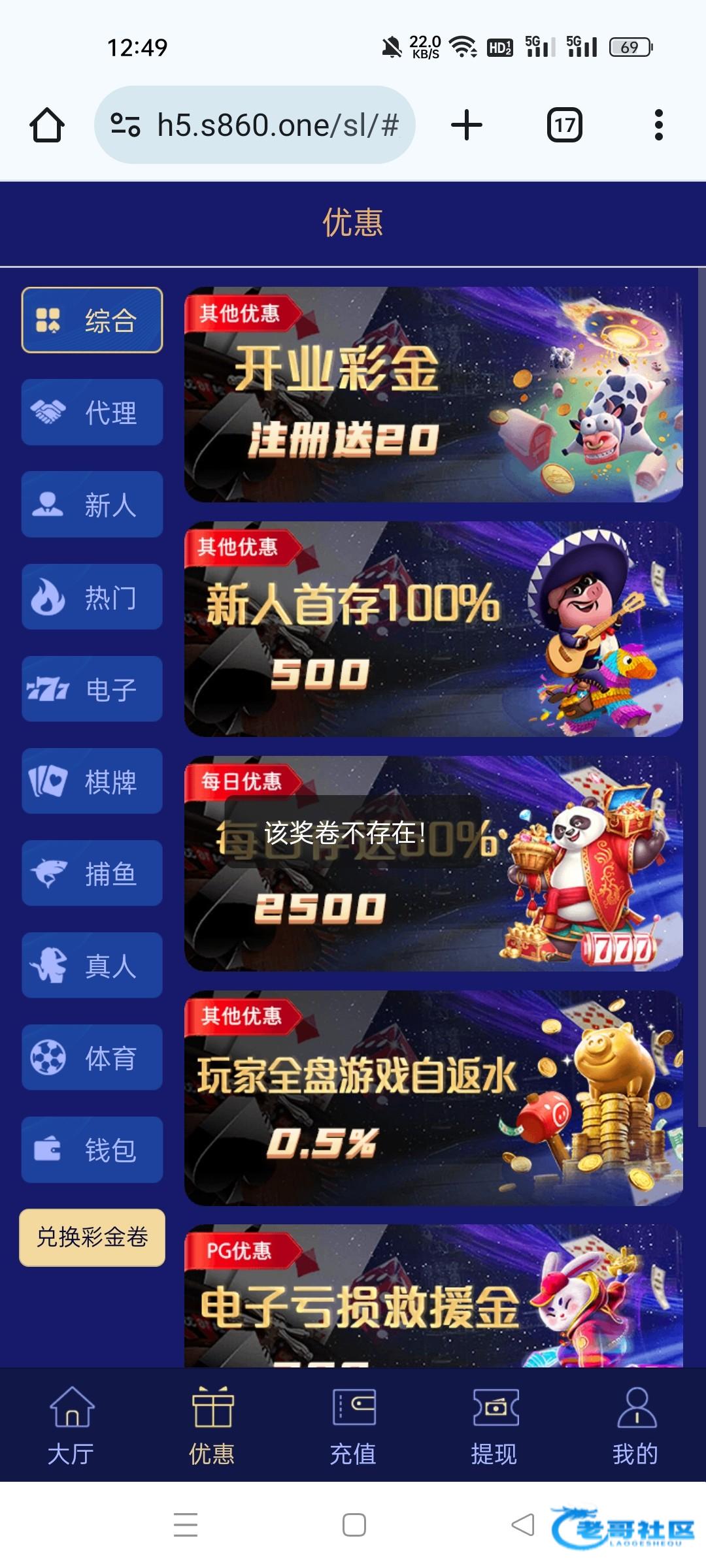Open the browser overflow menu
Screen dimensions: 706x1568
coord(658,125)
